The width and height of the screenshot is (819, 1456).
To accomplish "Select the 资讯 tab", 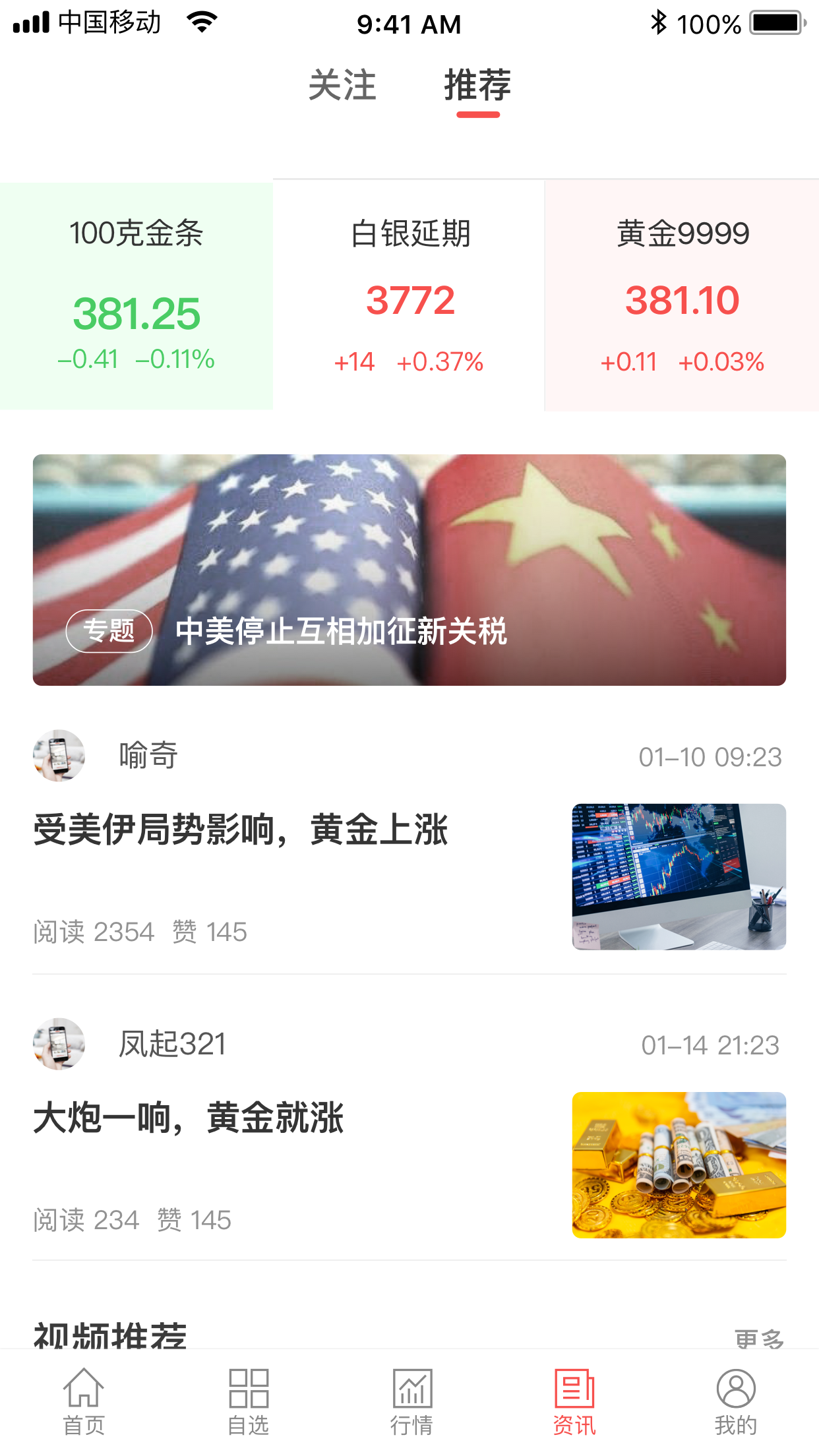I will [x=574, y=1401].
